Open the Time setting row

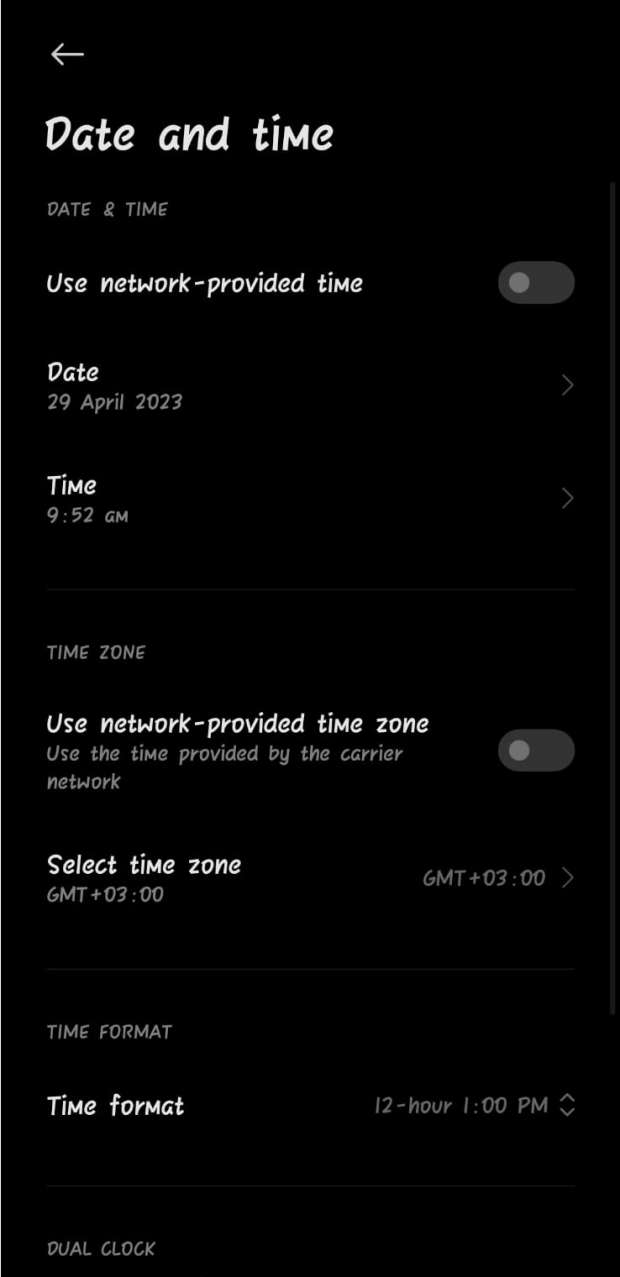(310, 499)
